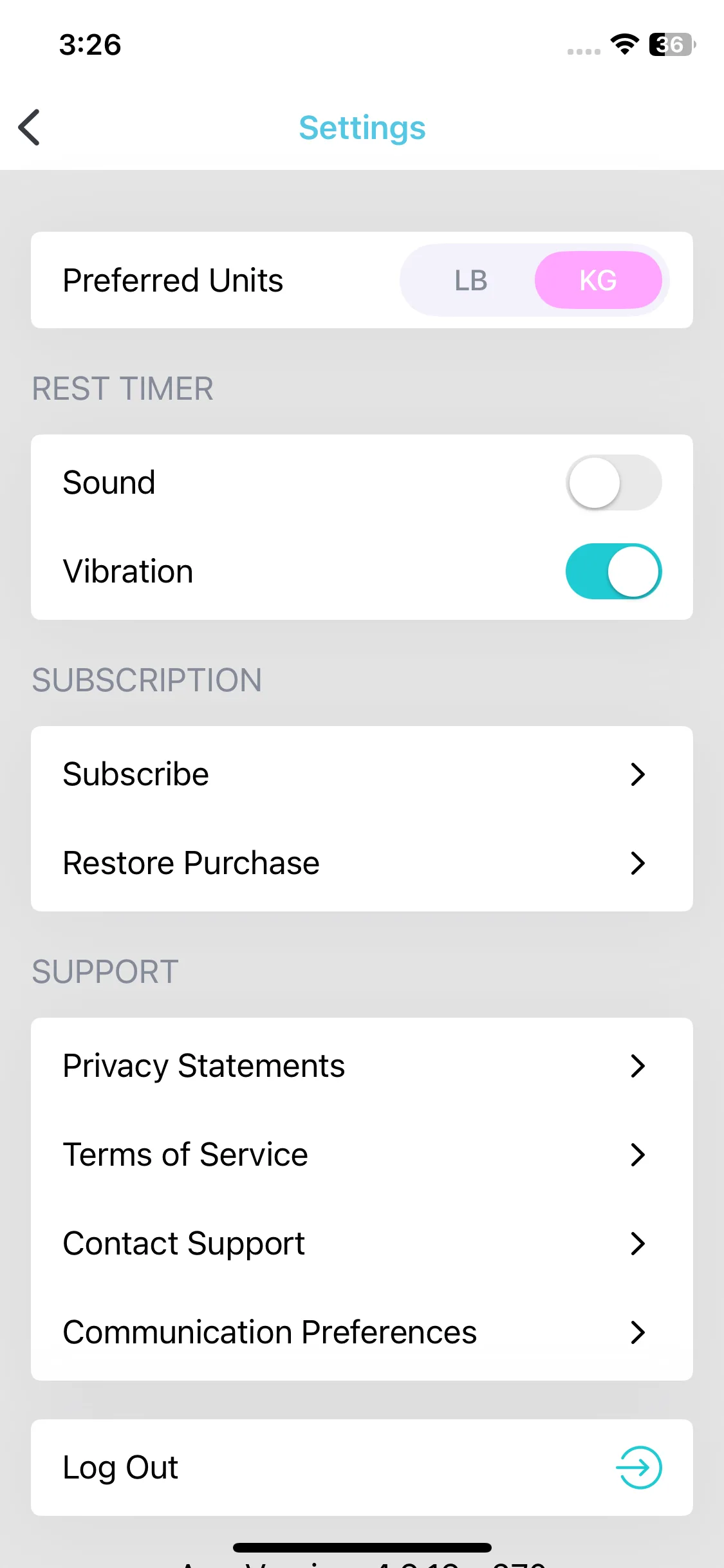Switch preferred units to LB
This screenshot has height=1568, width=724.
[x=470, y=281]
